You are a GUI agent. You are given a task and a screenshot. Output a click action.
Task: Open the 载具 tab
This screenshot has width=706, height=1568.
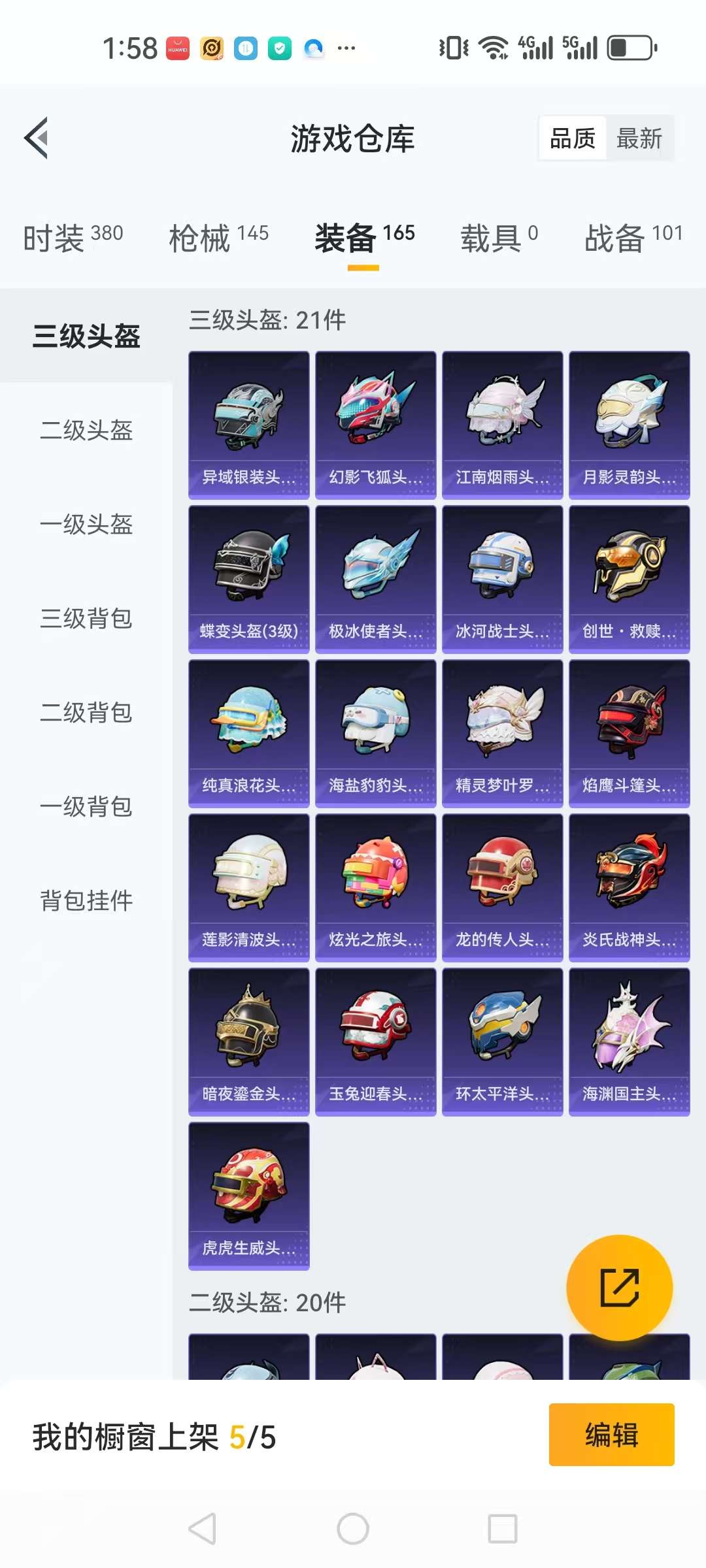point(499,238)
